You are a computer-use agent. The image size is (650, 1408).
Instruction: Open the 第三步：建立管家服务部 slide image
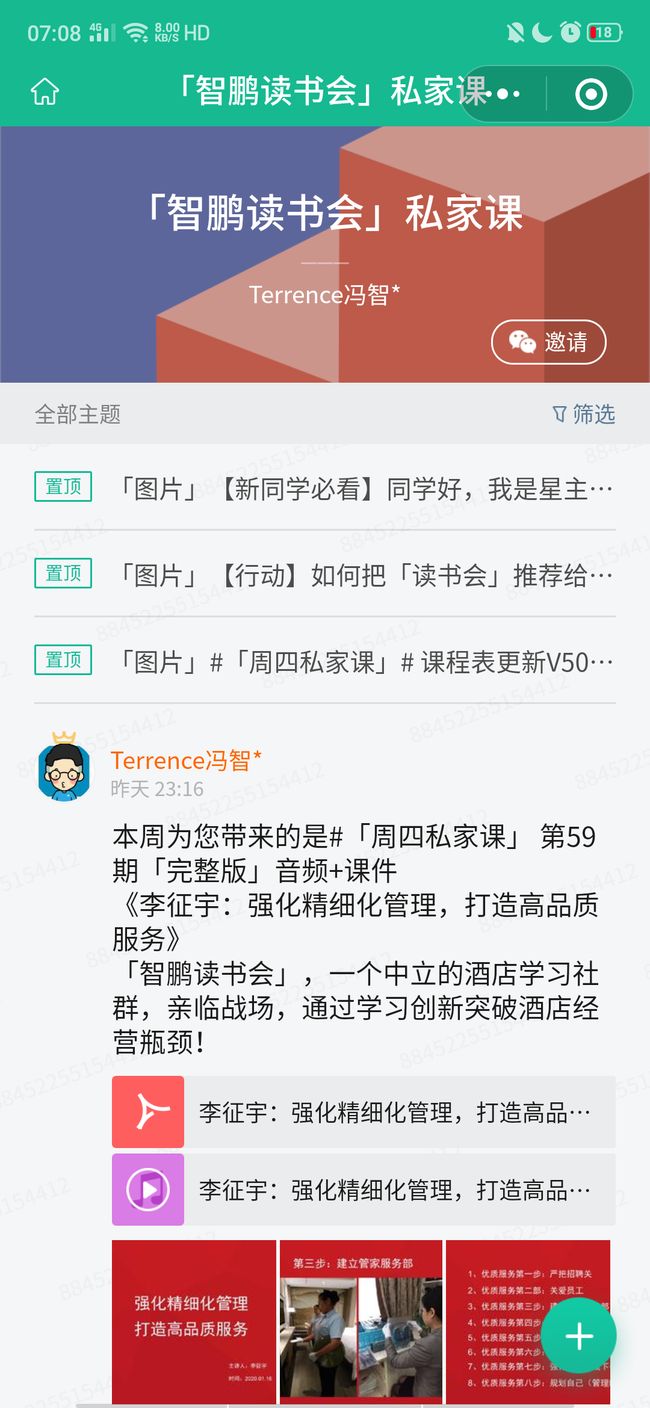[361, 1321]
